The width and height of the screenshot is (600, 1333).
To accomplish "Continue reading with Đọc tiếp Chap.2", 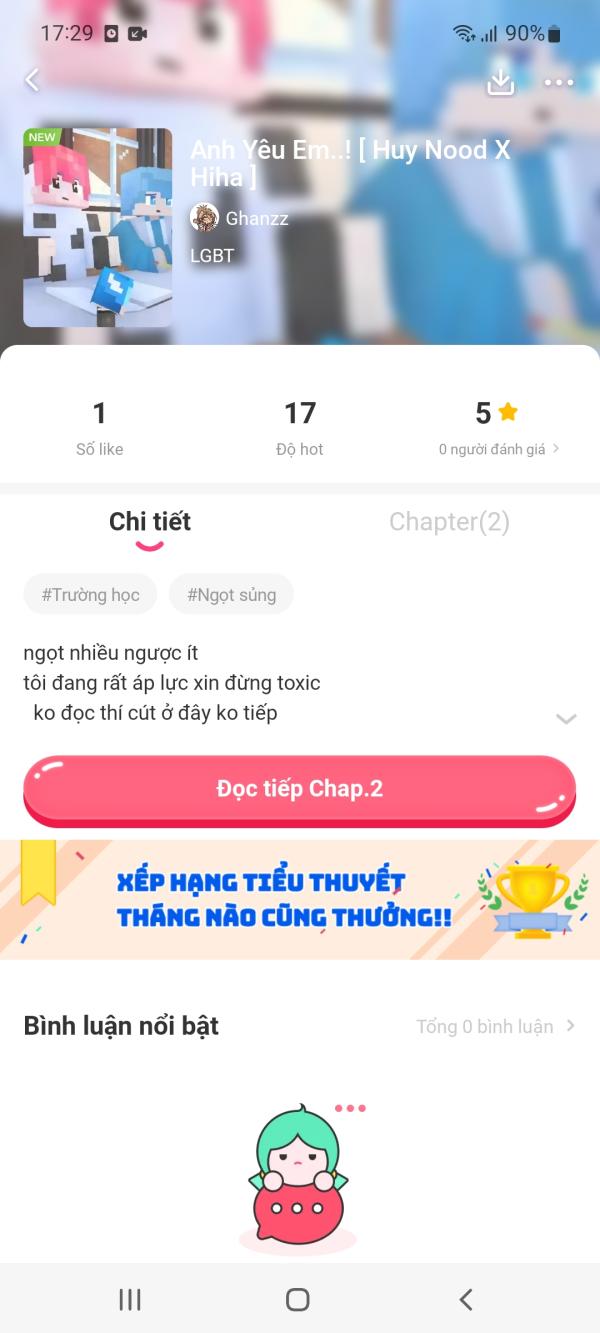I will 299,789.
